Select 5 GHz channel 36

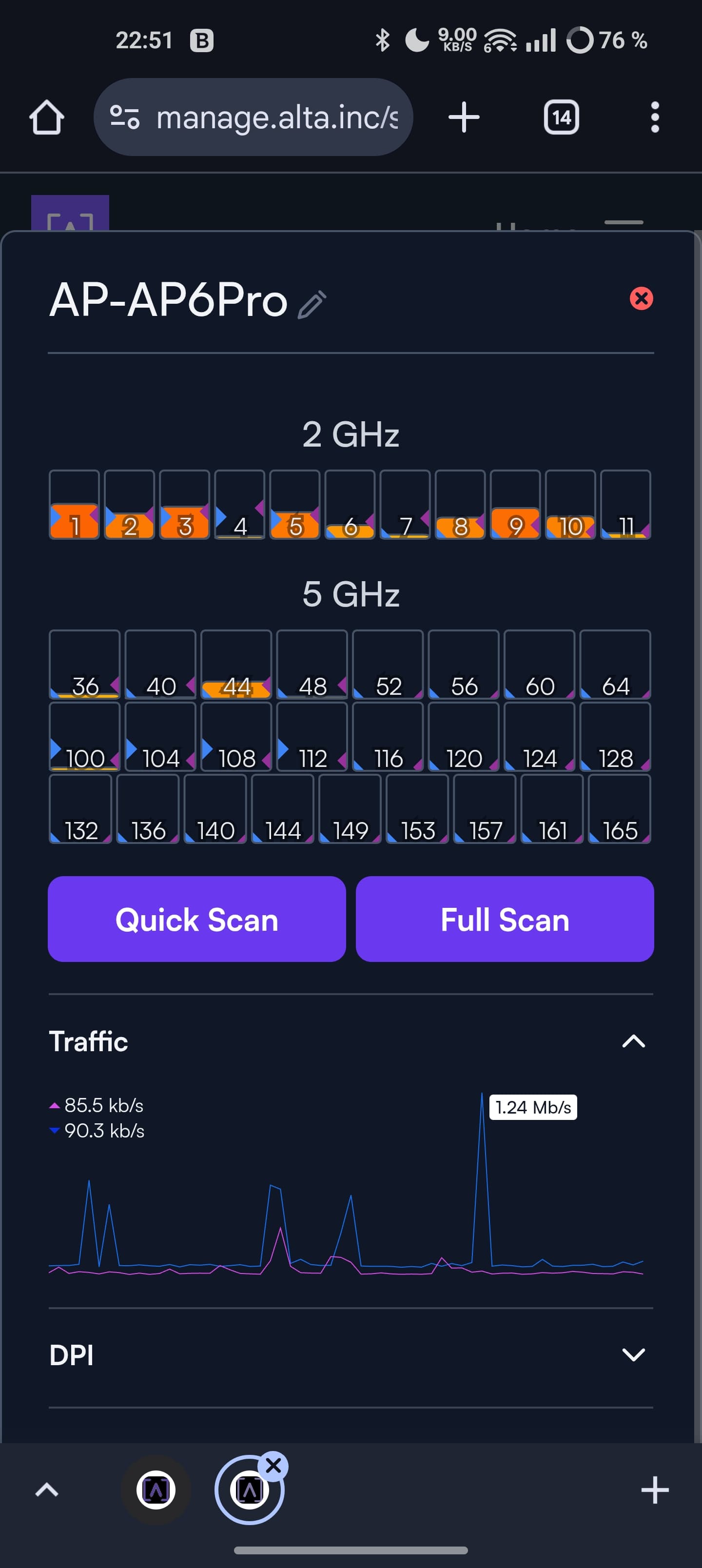85,664
